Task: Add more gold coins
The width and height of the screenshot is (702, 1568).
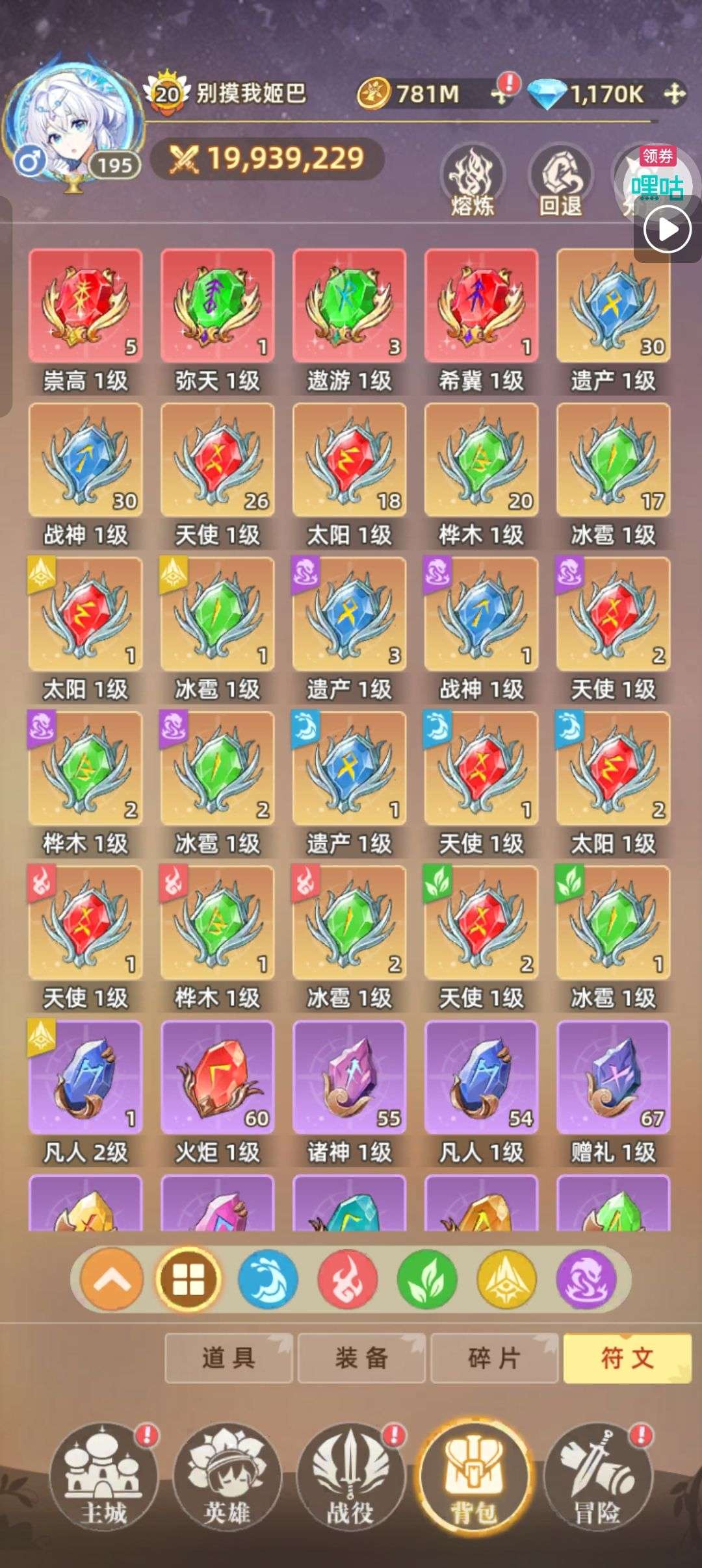Action: pos(500,94)
